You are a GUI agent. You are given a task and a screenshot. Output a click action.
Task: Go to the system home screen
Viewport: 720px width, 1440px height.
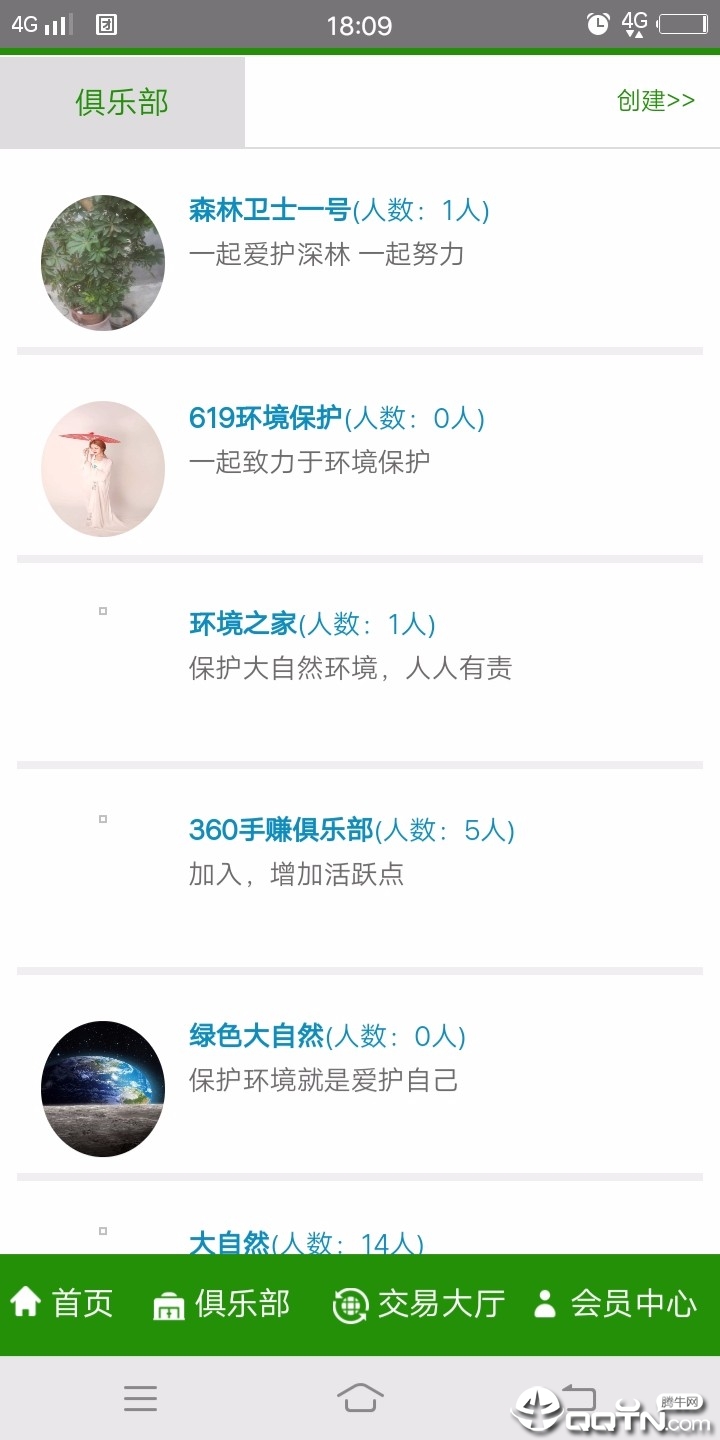[360, 1398]
